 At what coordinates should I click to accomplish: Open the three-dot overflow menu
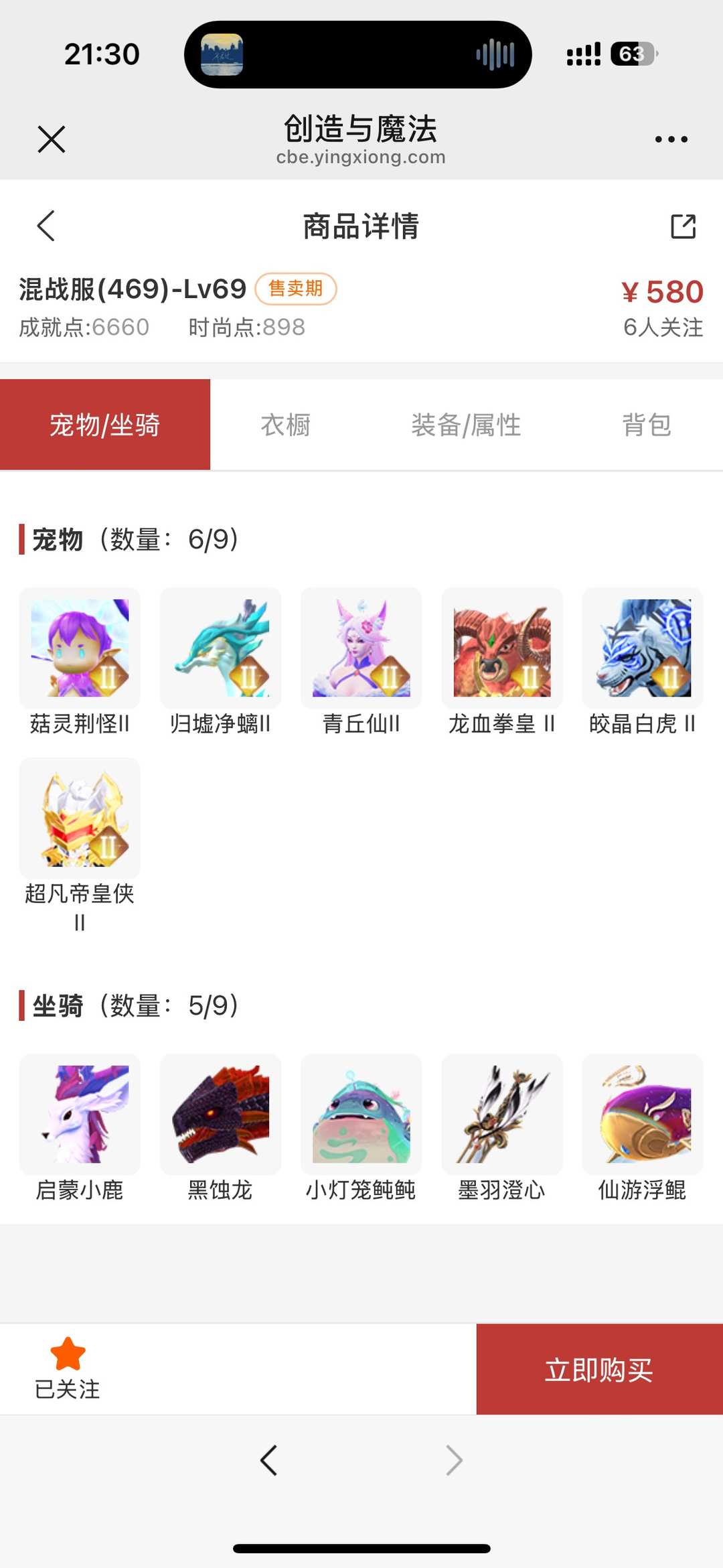pos(671,139)
